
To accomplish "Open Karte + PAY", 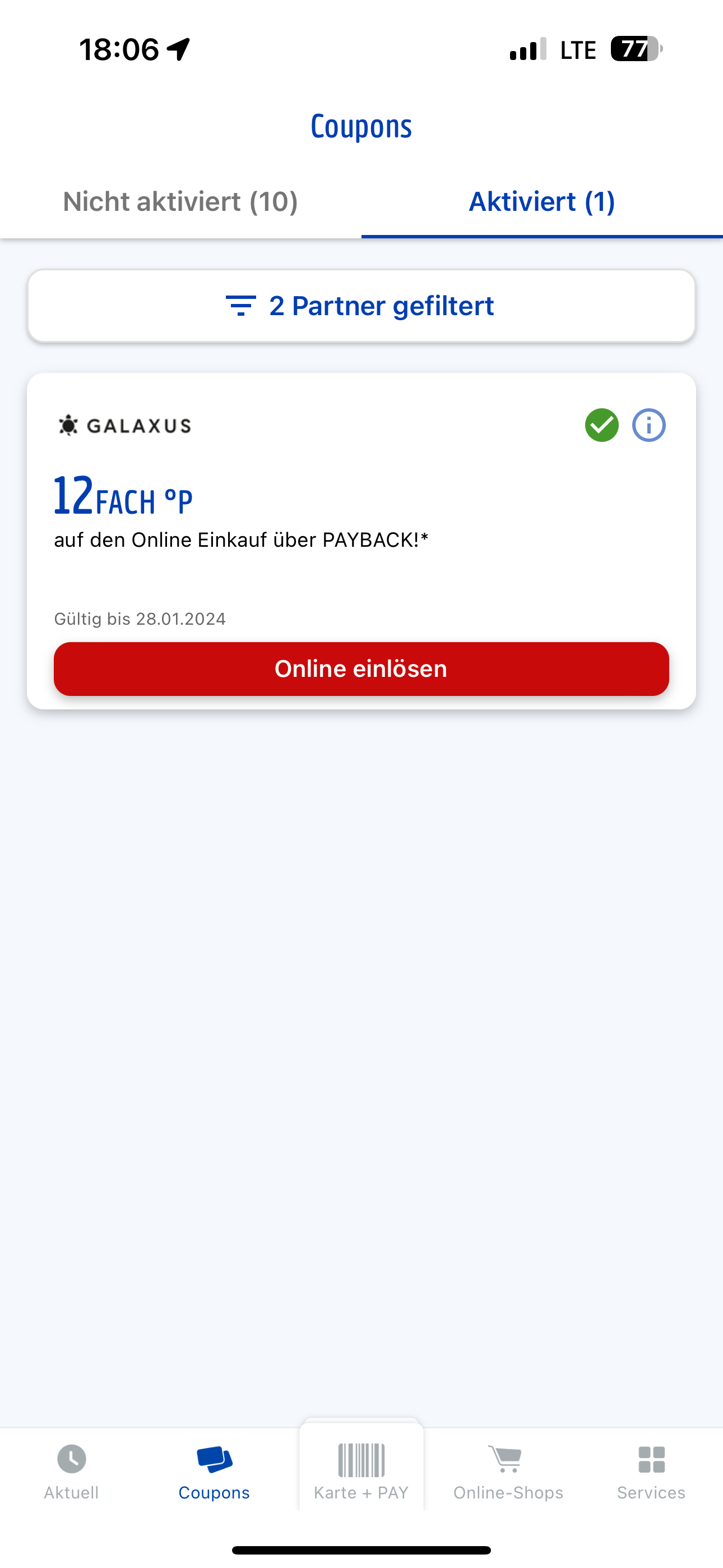I will click(361, 1472).
